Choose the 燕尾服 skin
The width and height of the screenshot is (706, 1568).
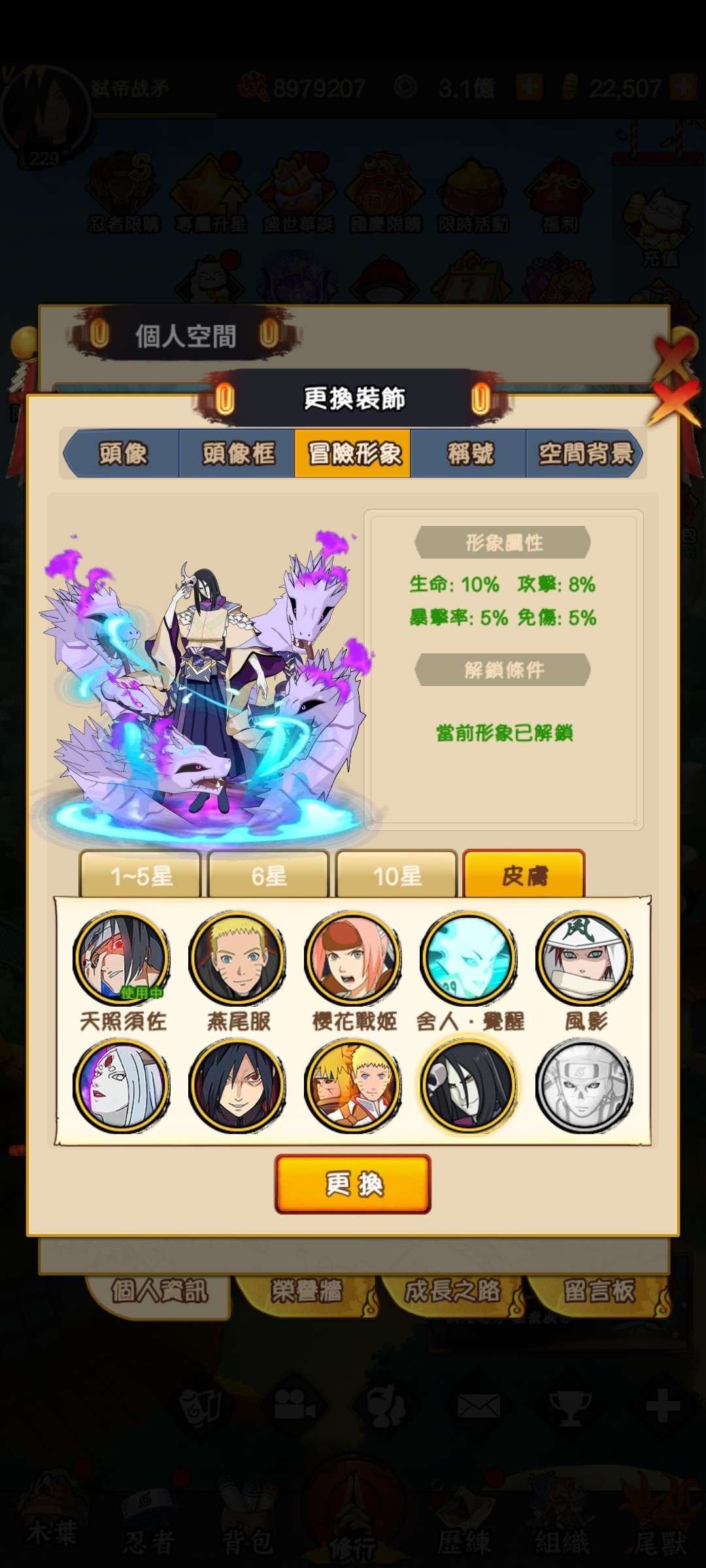coord(237,958)
